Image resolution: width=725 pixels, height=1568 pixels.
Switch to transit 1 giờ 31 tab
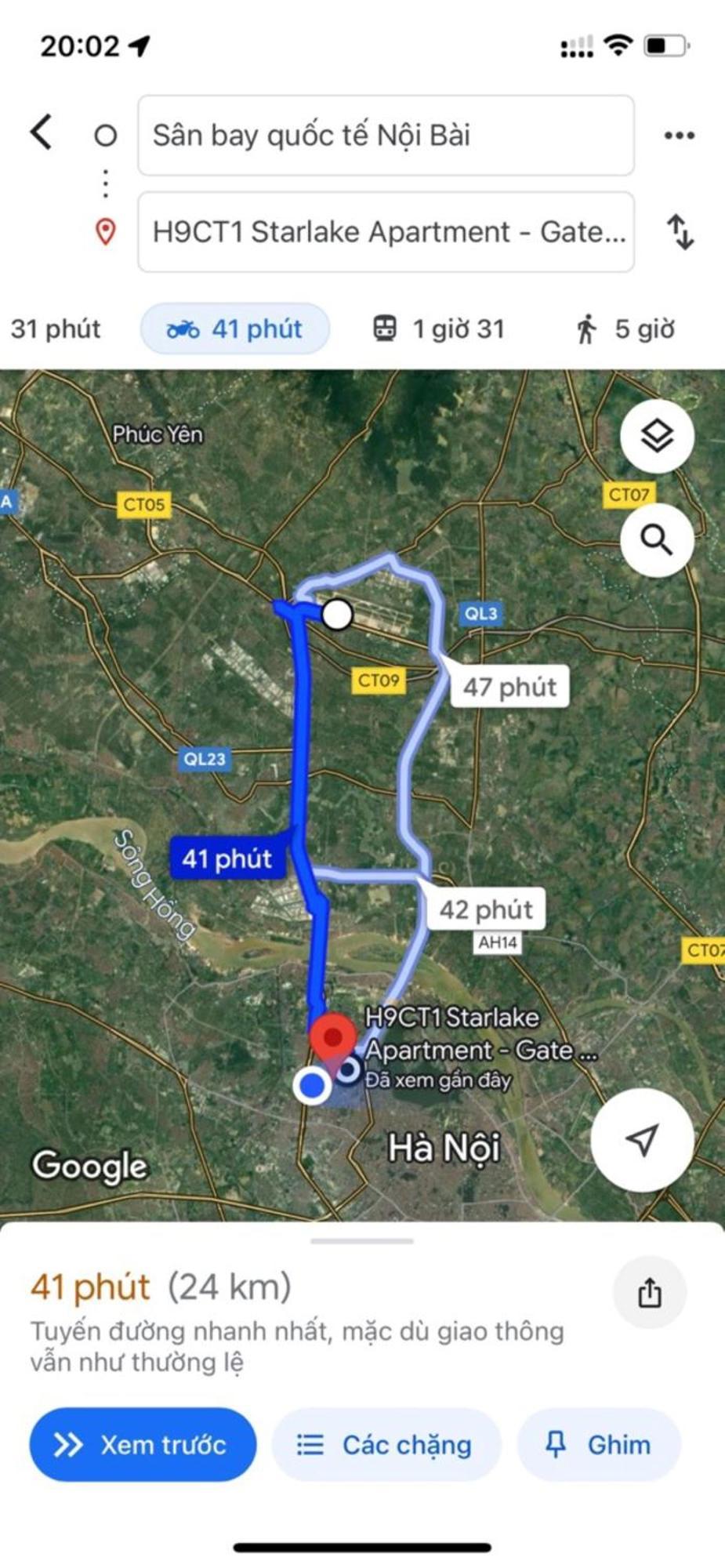tap(439, 328)
